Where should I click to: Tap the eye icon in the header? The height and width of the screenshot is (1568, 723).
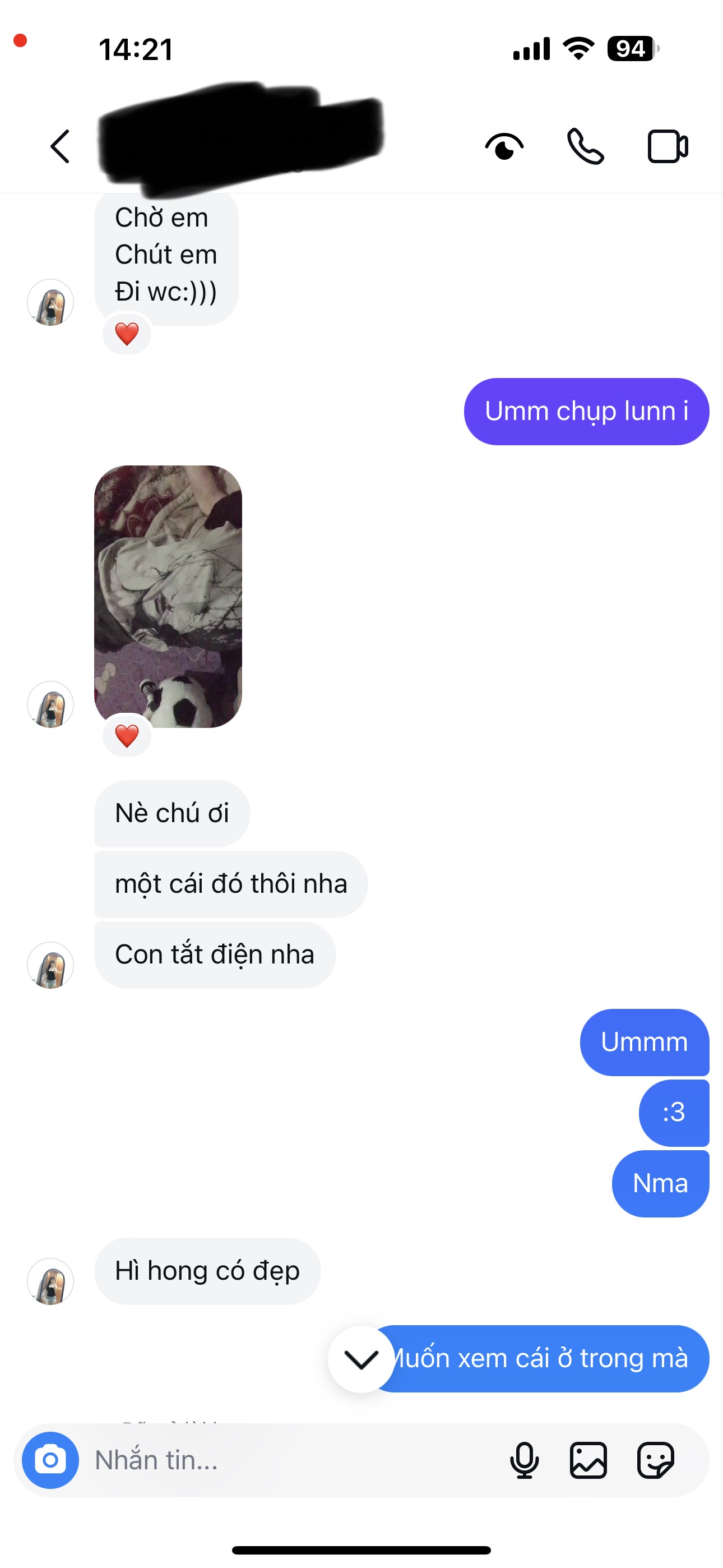point(504,147)
